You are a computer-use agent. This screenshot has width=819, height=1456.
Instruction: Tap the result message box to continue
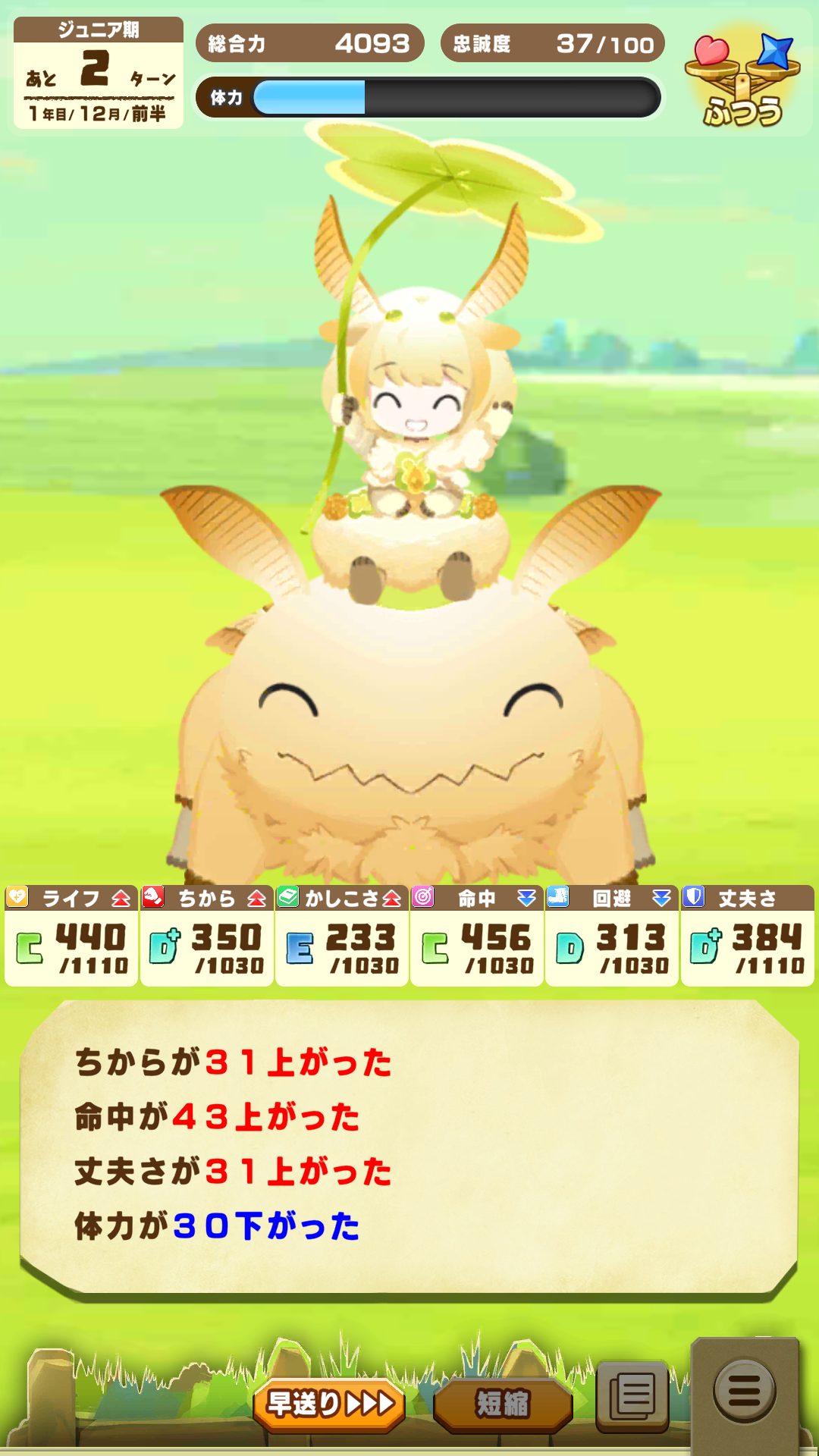(x=409, y=1145)
